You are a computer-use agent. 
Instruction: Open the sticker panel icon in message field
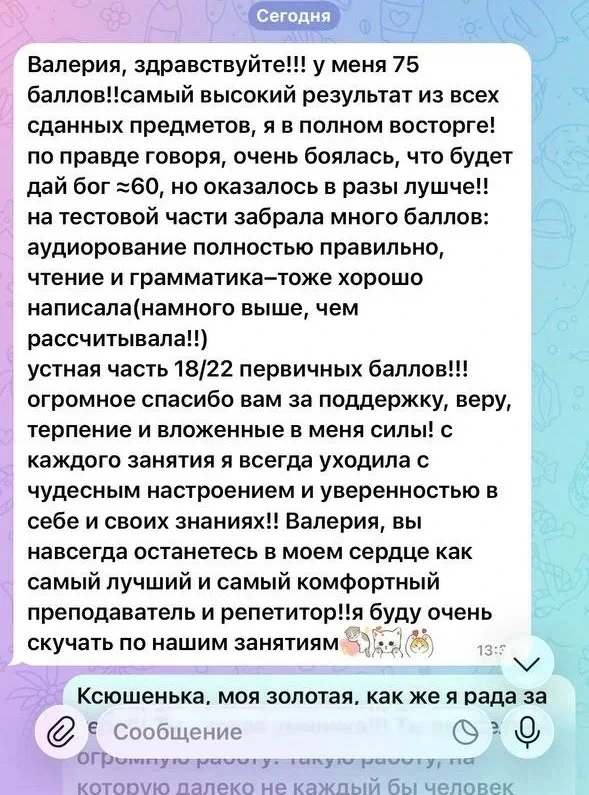click(465, 732)
